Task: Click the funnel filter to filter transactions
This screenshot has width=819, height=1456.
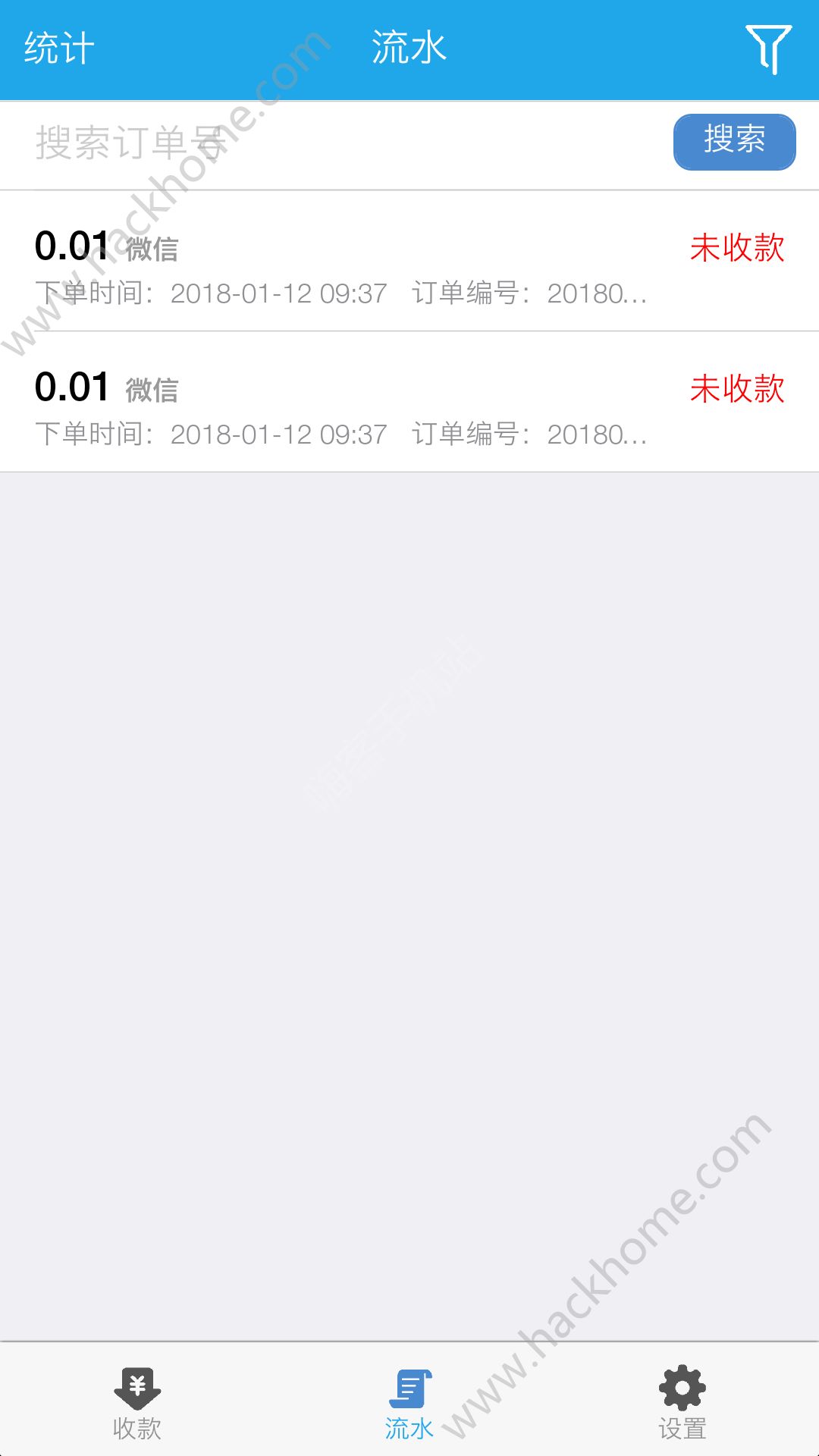Action: pos(767,47)
